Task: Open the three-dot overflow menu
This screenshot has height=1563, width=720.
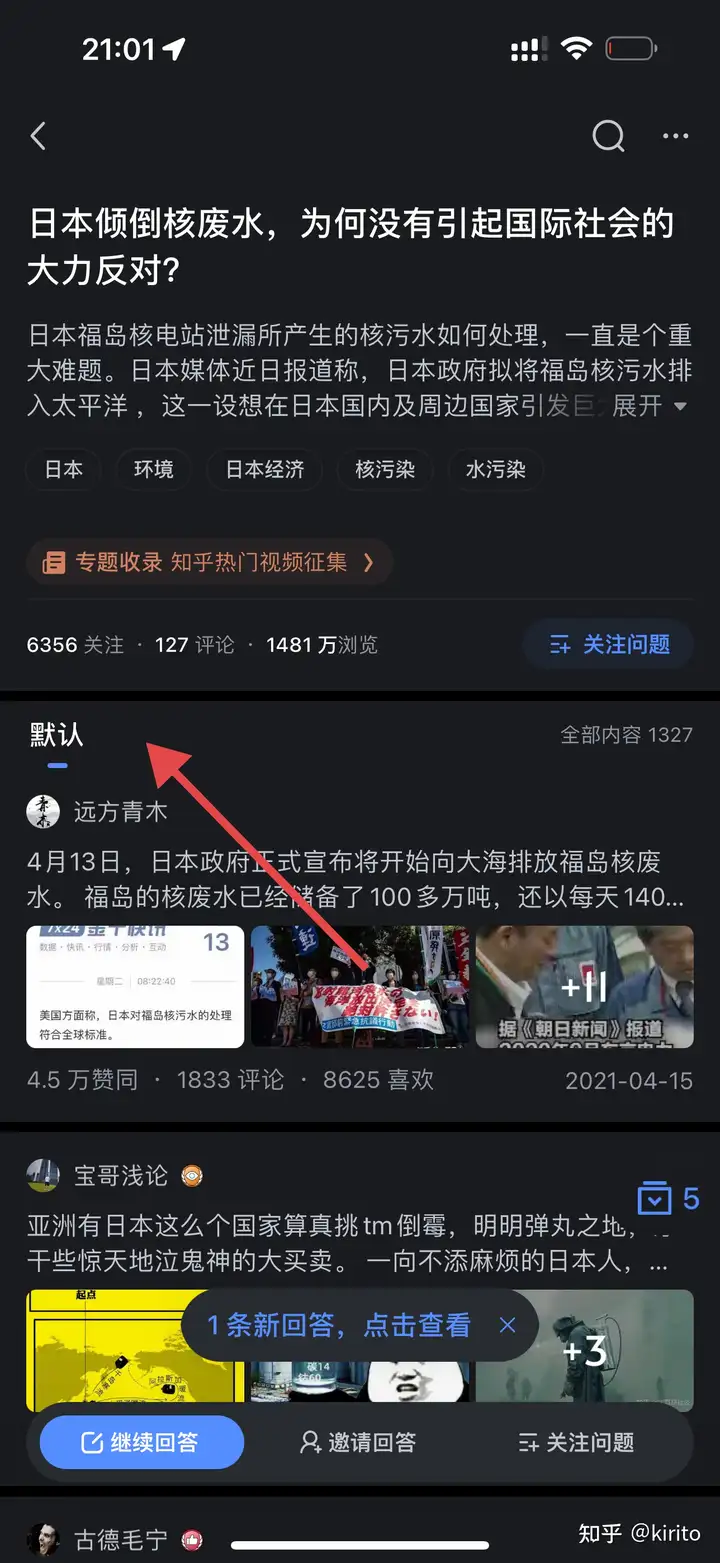Action: (676, 136)
